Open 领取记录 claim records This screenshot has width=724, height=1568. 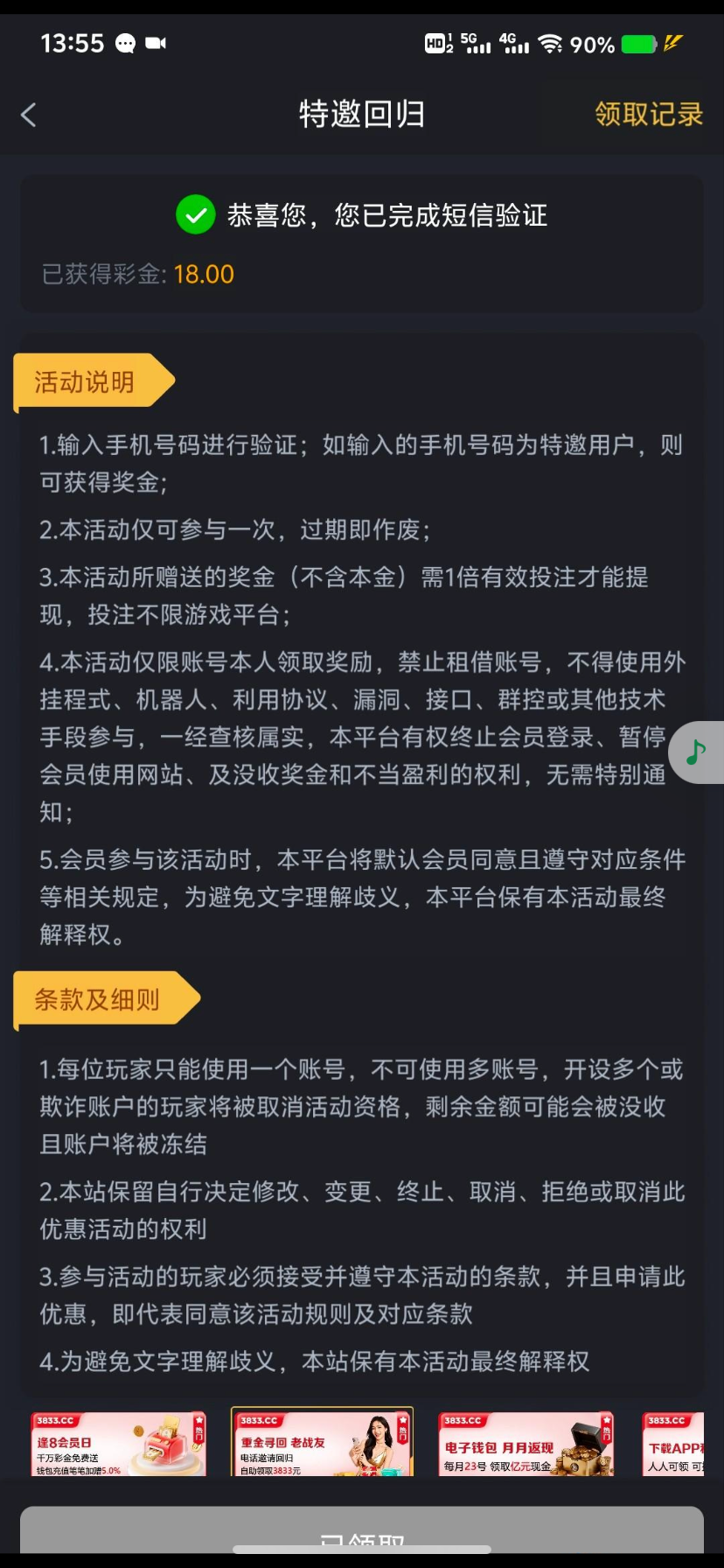pos(648,114)
